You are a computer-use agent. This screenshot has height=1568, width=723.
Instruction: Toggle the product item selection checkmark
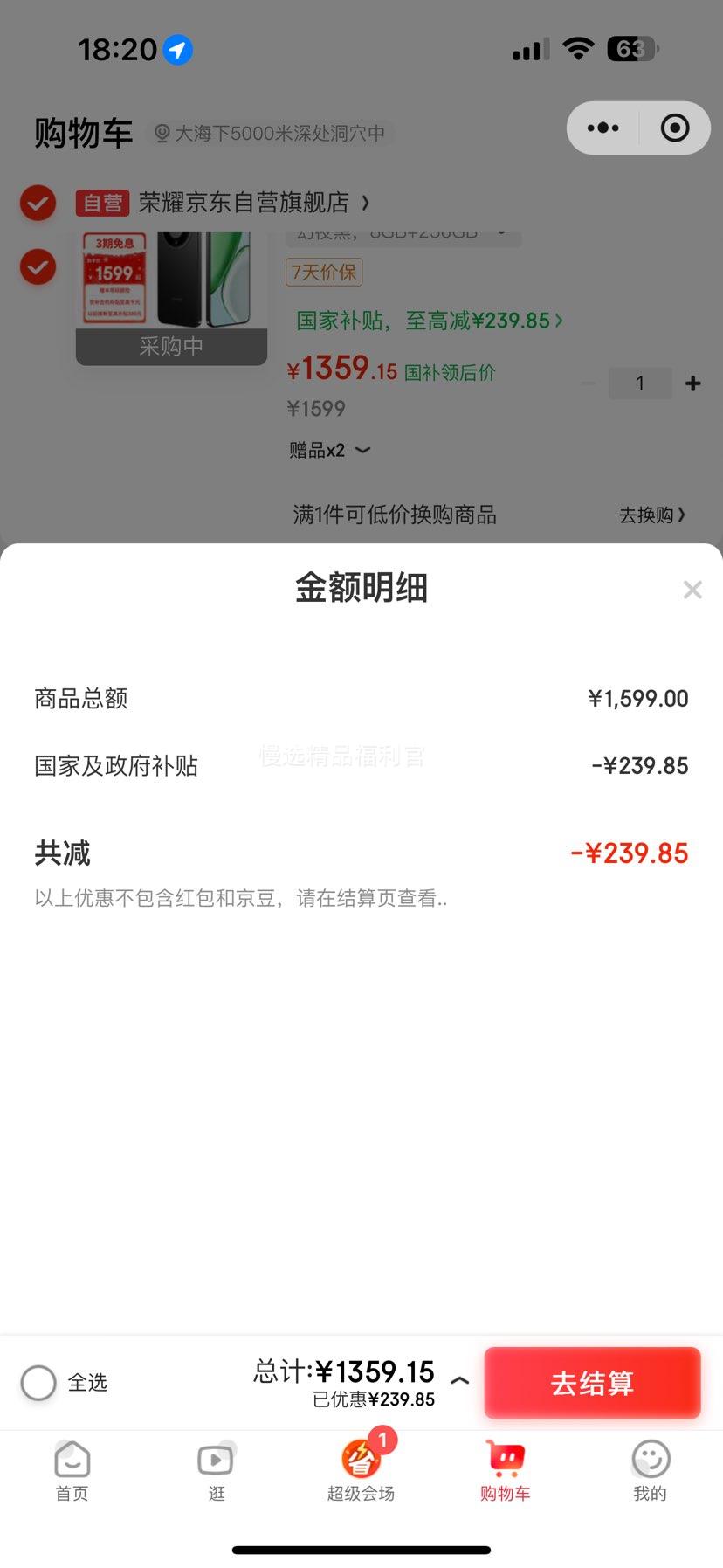pos(38,266)
